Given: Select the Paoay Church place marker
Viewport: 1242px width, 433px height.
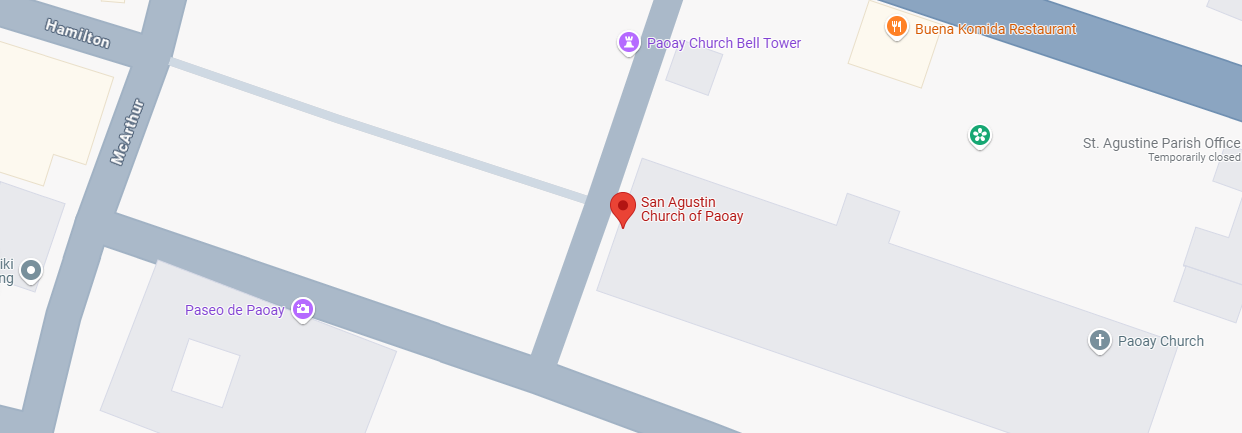Looking at the screenshot, I should (x=1099, y=341).
